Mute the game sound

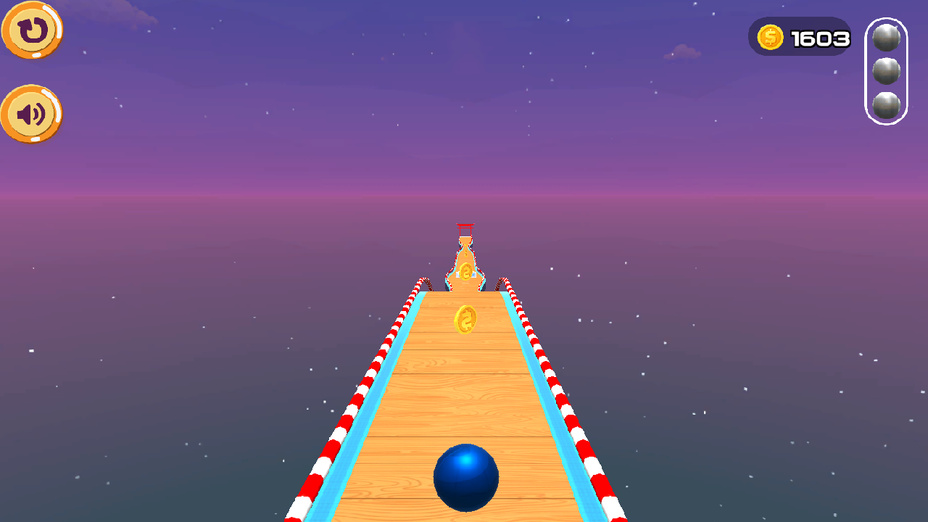pos(32,114)
